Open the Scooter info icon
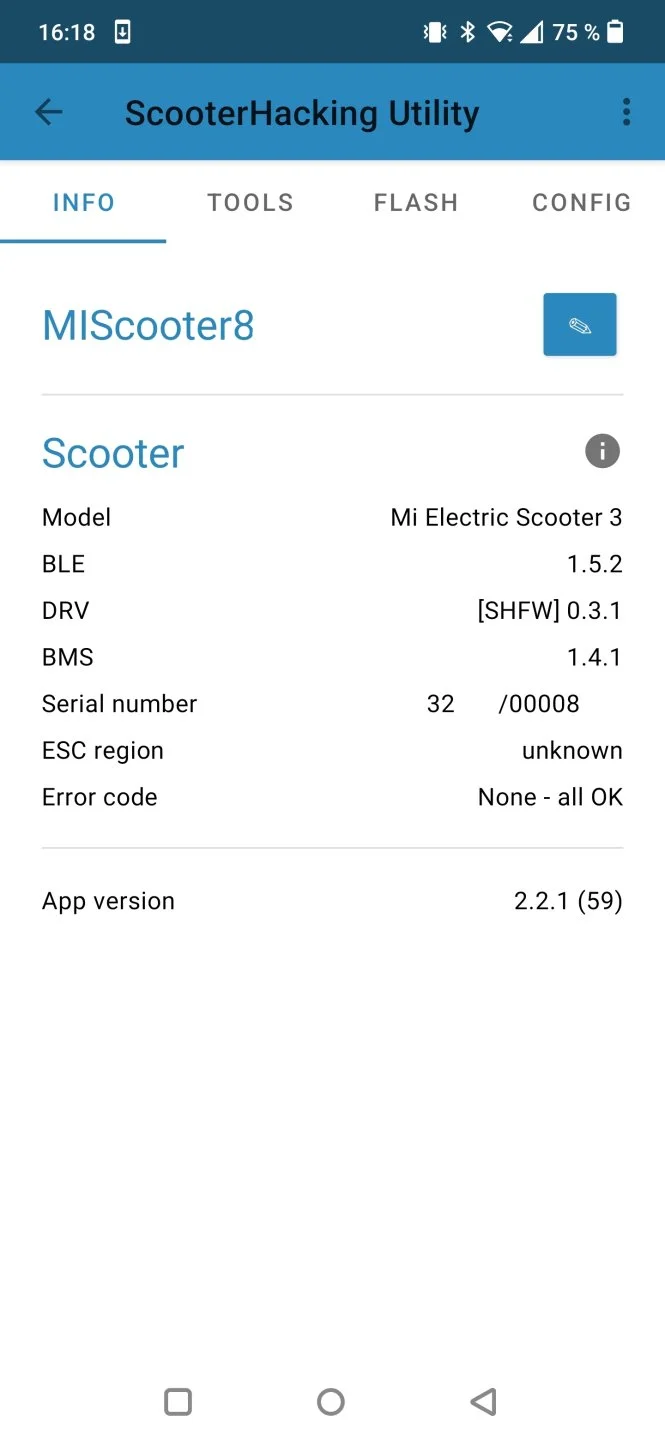This screenshot has width=665, height=1440. point(602,452)
